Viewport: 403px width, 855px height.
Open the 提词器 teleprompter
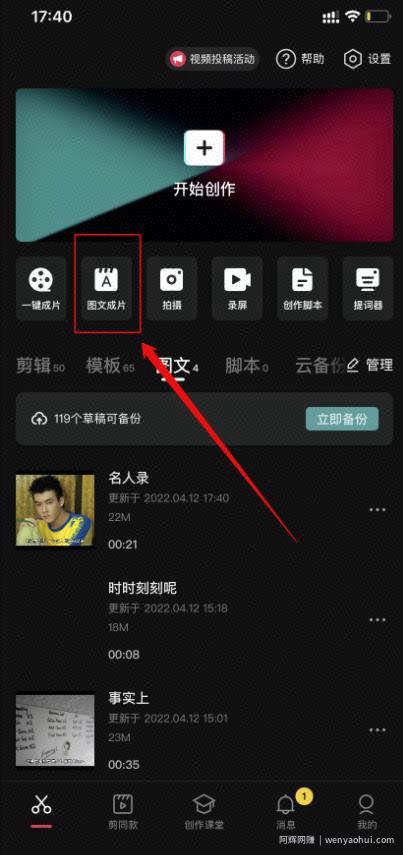point(368,288)
